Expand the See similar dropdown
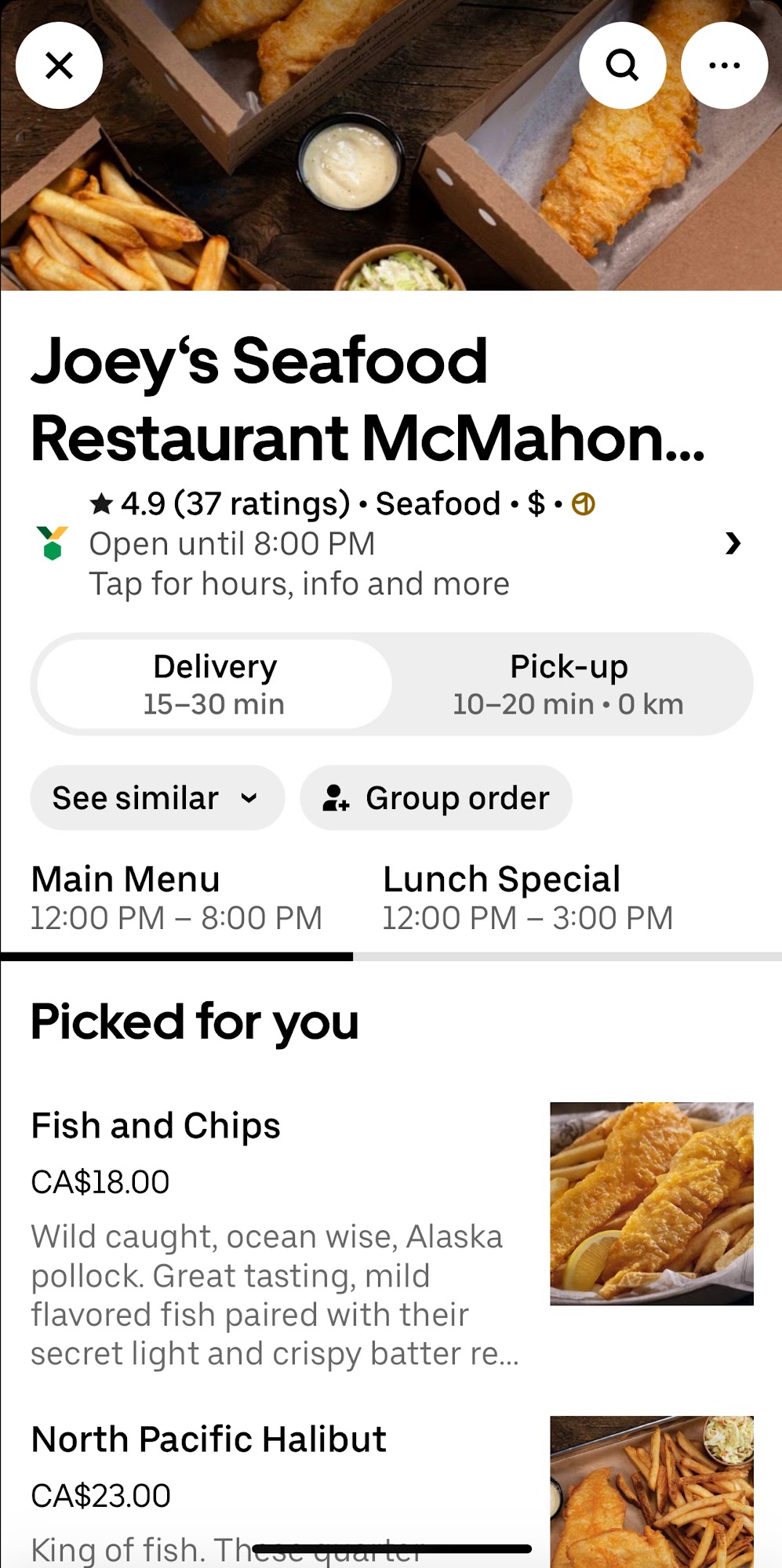 click(x=157, y=798)
